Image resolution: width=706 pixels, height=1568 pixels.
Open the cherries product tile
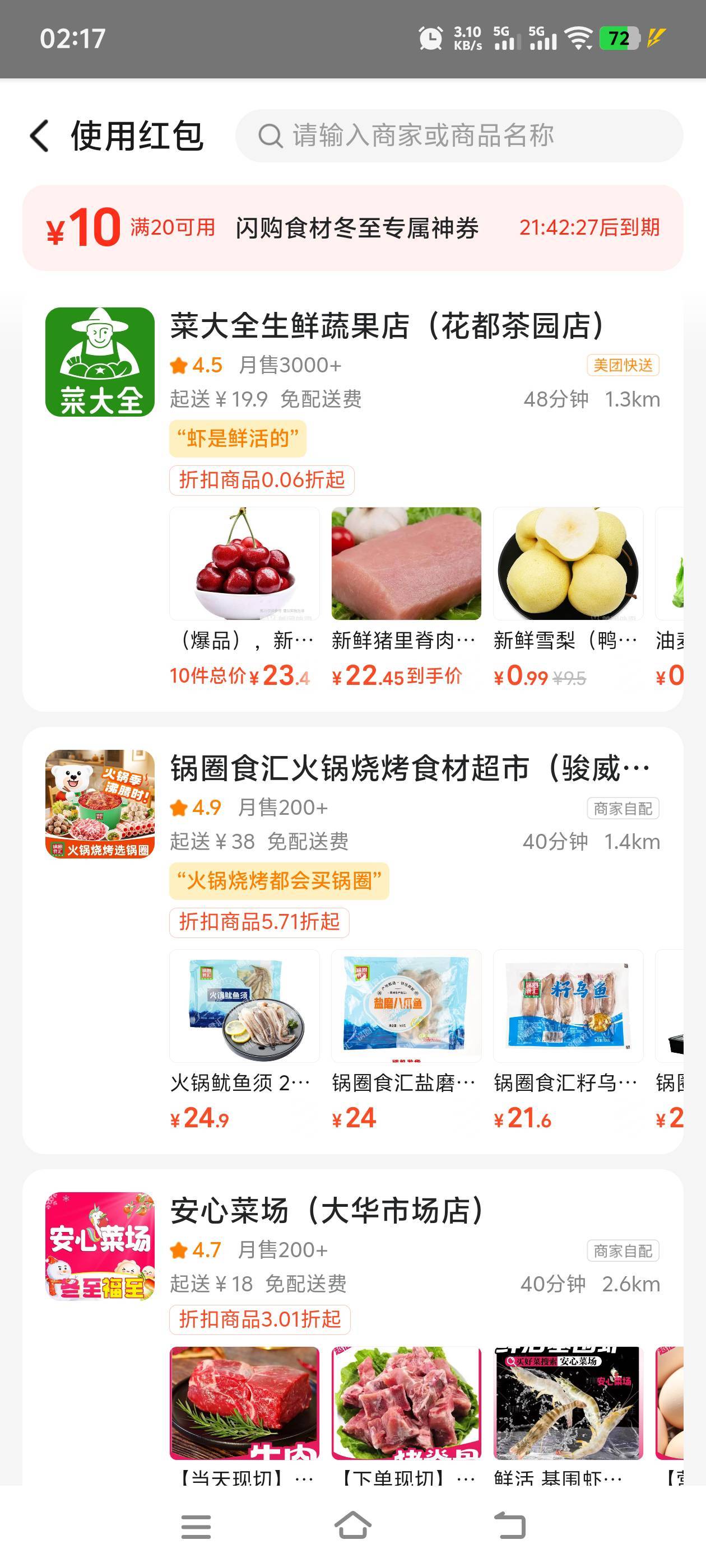point(244,564)
